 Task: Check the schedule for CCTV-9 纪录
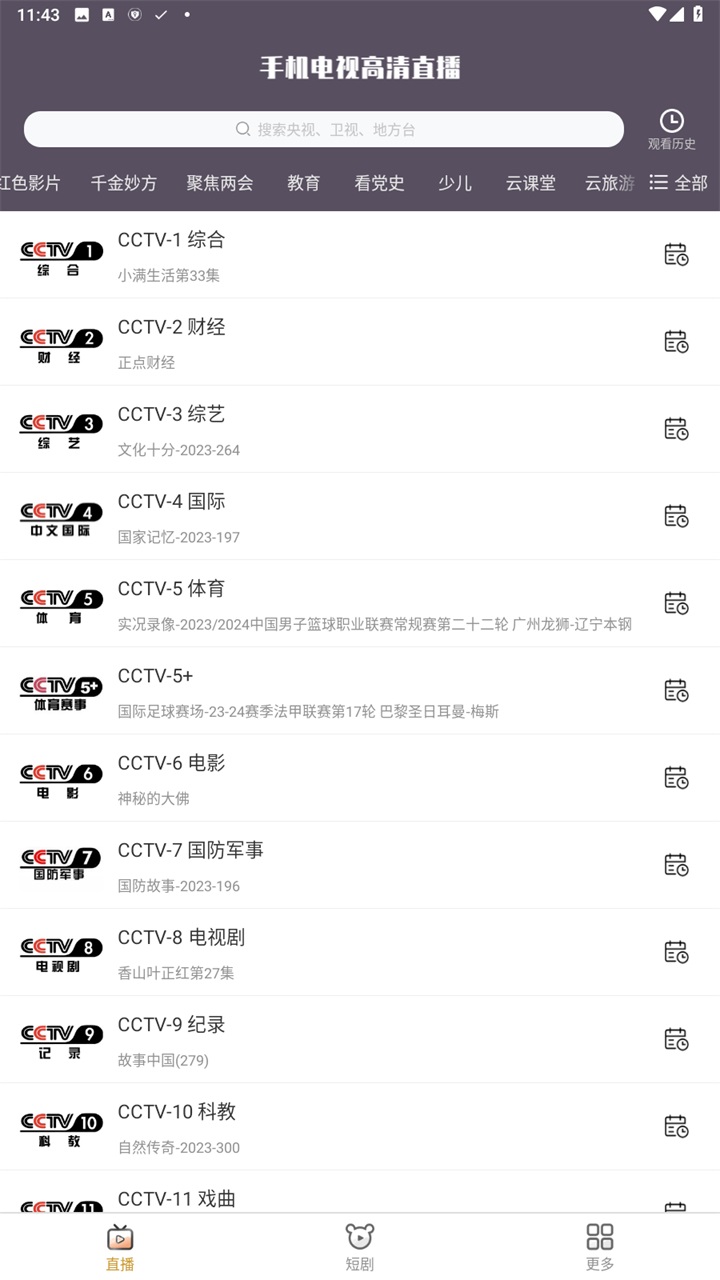(x=676, y=1039)
